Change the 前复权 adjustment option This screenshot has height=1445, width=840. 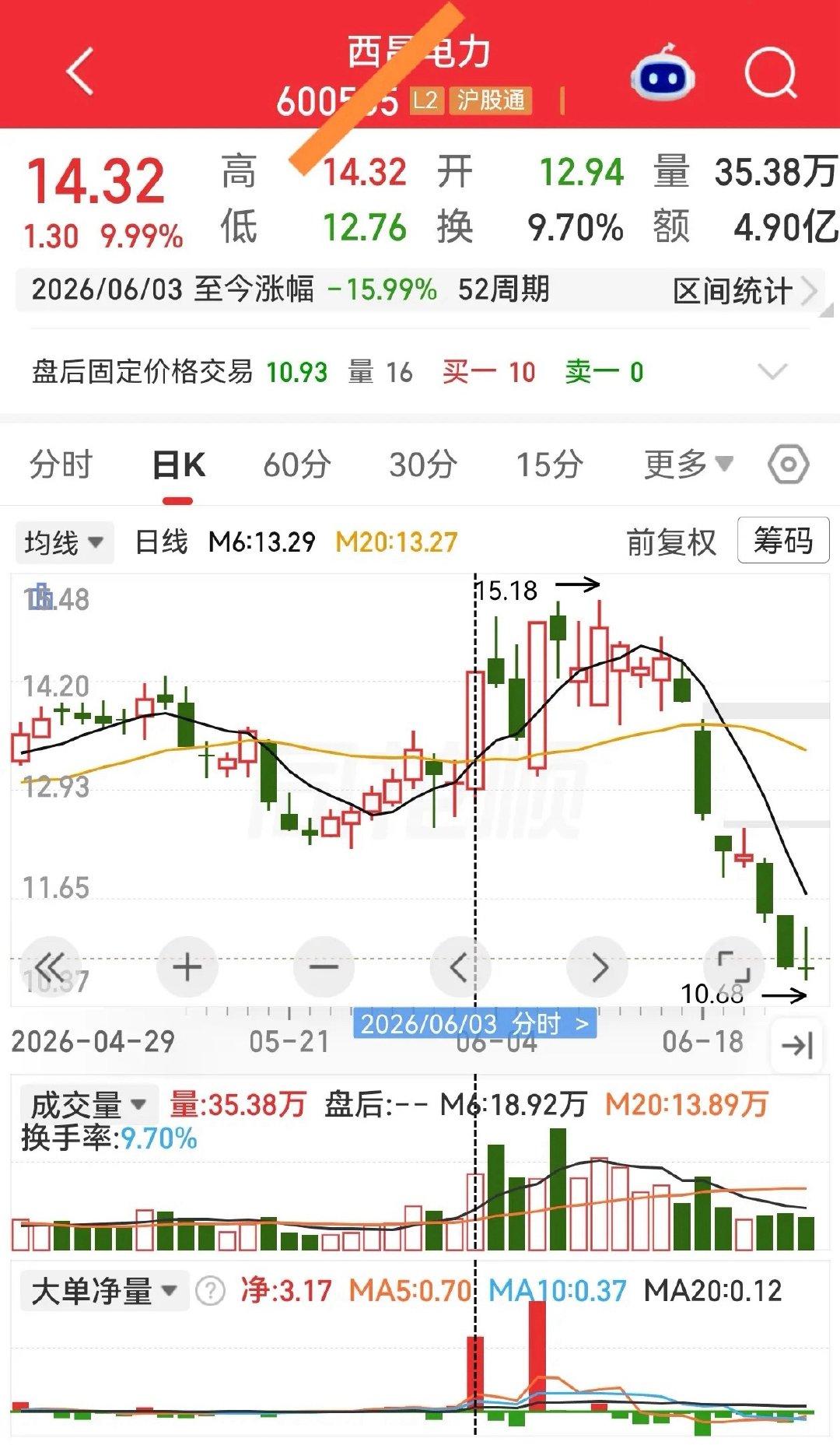(x=671, y=542)
